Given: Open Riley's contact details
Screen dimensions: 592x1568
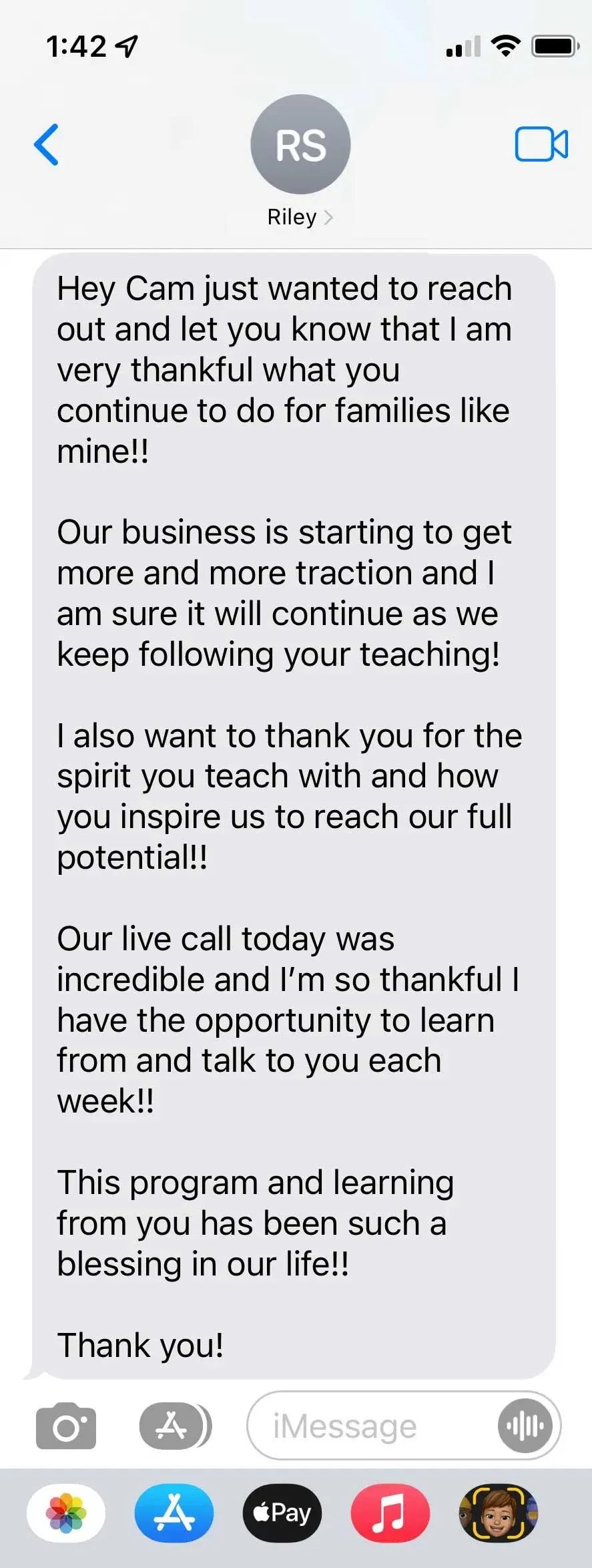Looking at the screenshot, I should pyautogui.click(x=300, y=218).
